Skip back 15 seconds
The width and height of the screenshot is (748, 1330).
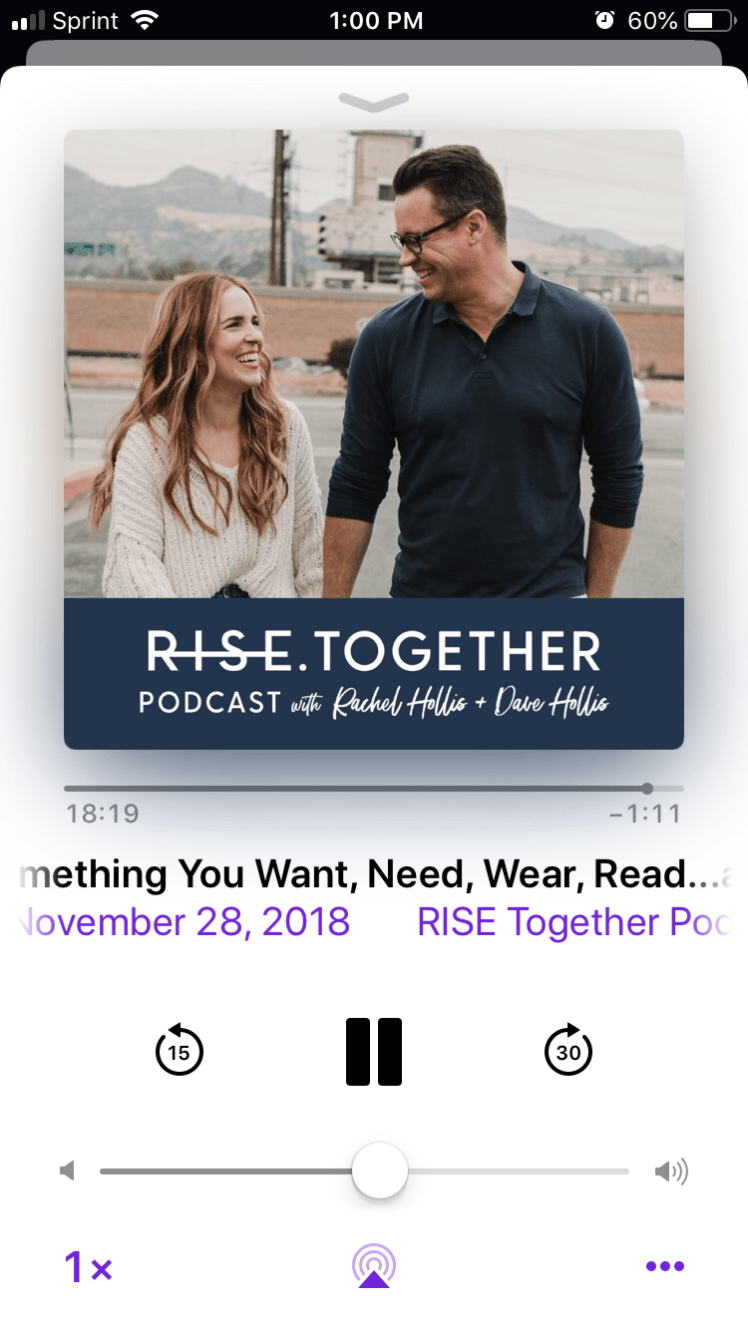click(x=179, y=1051)
